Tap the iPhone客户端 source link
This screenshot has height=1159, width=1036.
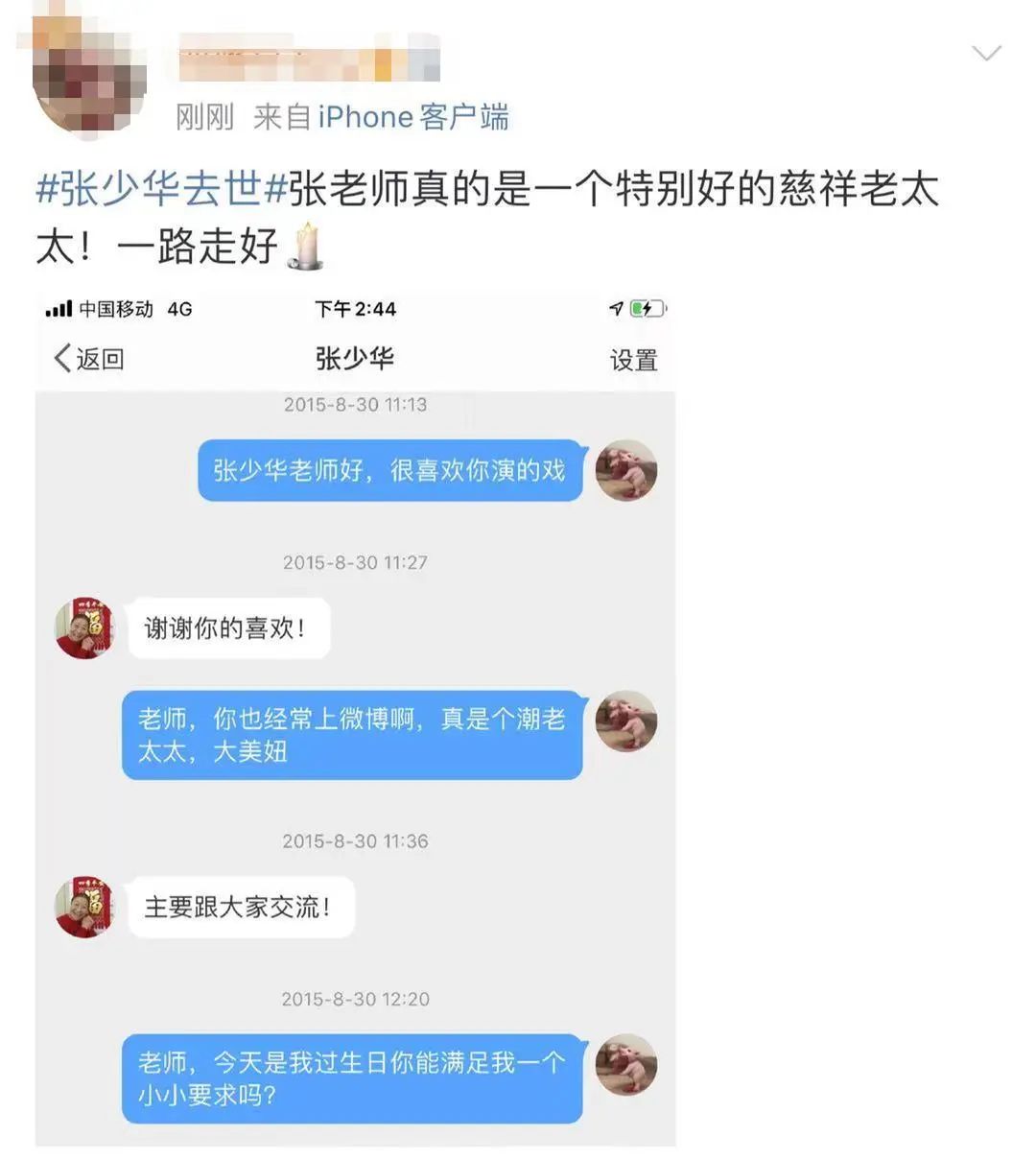click(x=413, y=117)
